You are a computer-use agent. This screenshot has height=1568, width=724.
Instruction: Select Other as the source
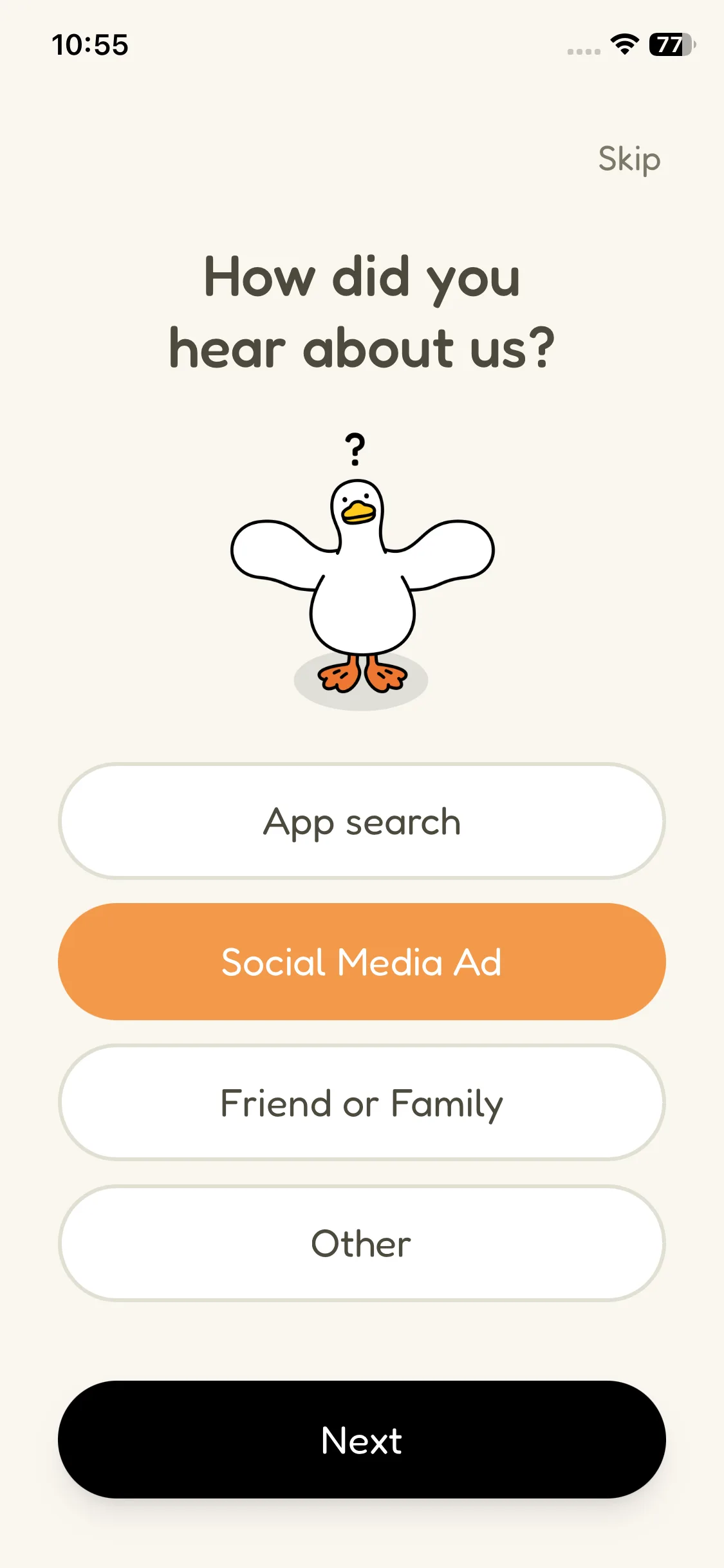tap(362, 1243)
